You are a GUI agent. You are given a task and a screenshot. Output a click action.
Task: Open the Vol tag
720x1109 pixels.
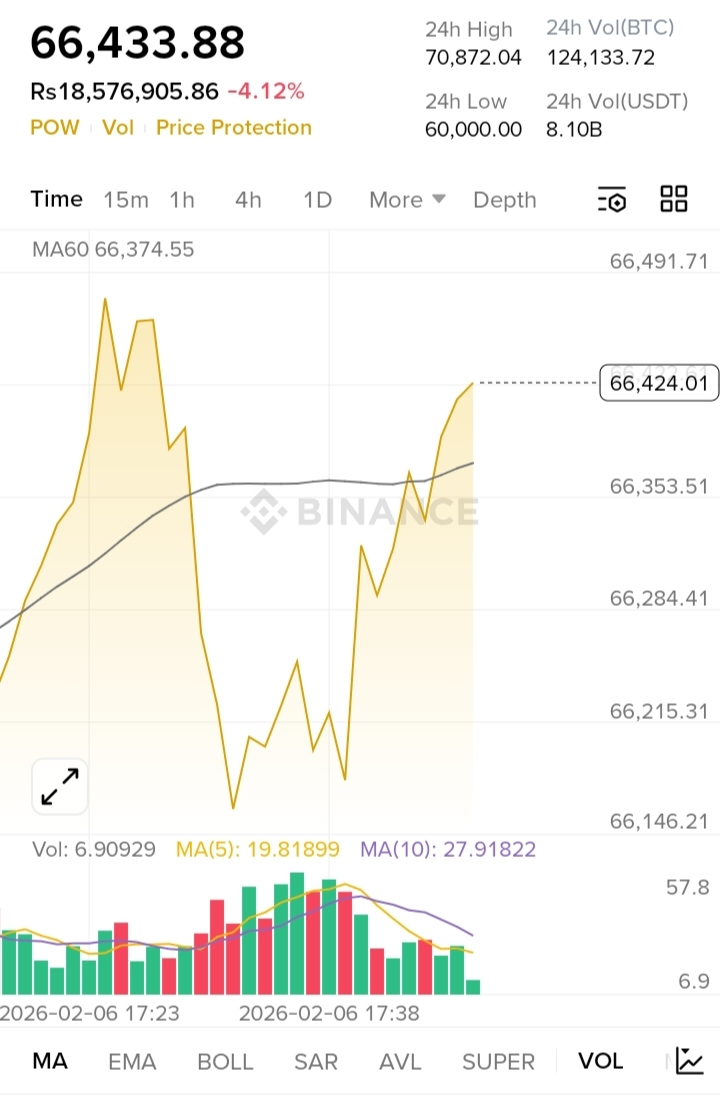click(117, 127)
